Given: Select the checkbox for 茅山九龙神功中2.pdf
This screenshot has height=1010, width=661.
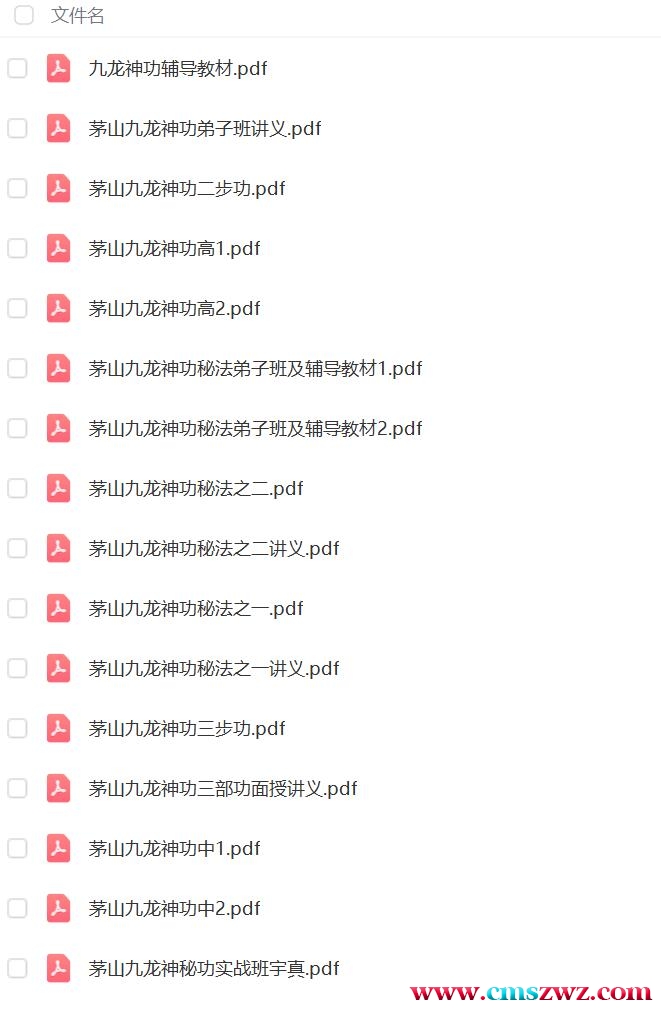Looking at the screenshot, I should click(17, 908).
